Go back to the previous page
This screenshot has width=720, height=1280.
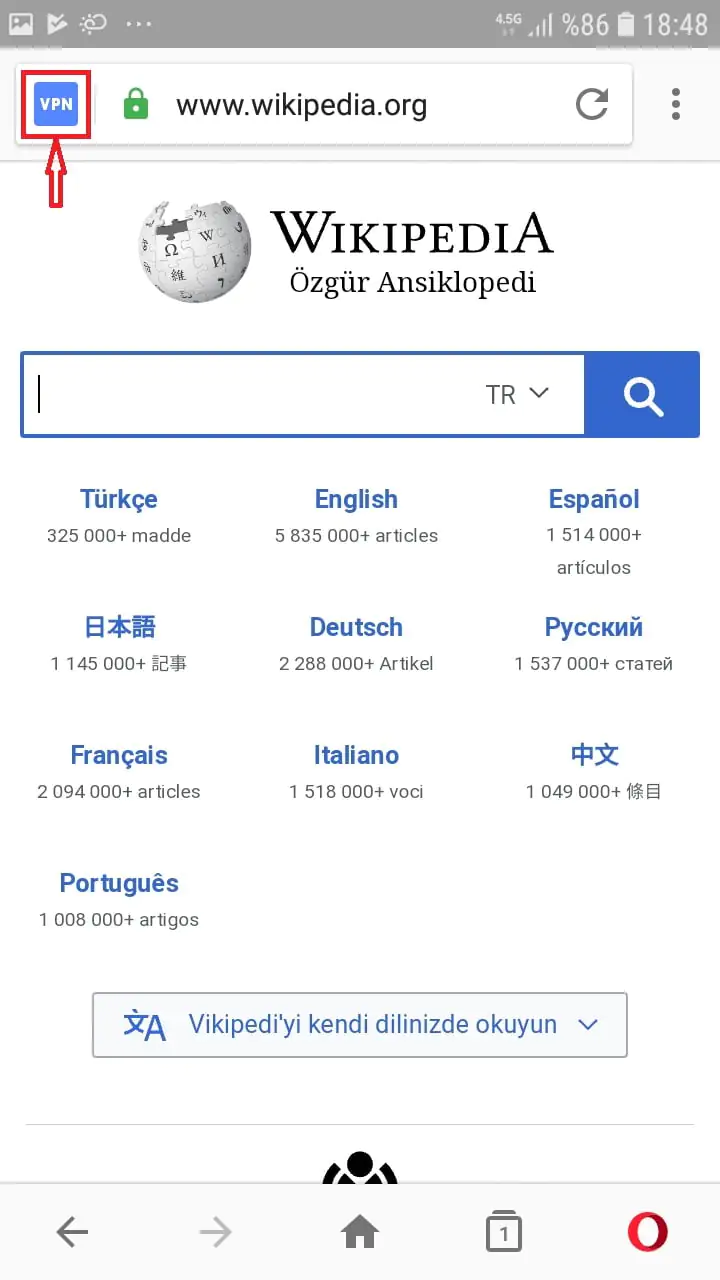[x=72, y=1233]
